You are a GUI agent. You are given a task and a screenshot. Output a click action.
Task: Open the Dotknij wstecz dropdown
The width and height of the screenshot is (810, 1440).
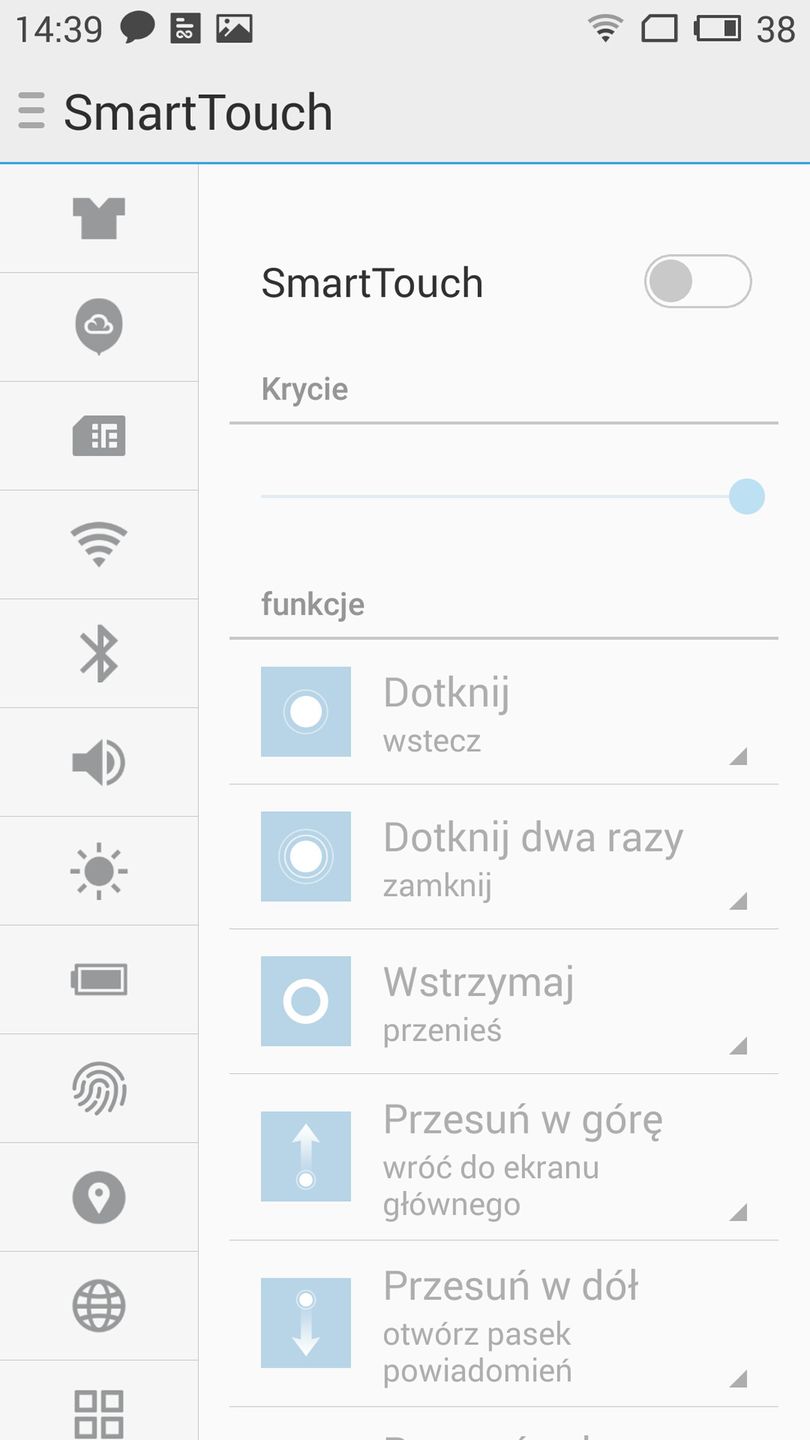(x=503, y=712)
